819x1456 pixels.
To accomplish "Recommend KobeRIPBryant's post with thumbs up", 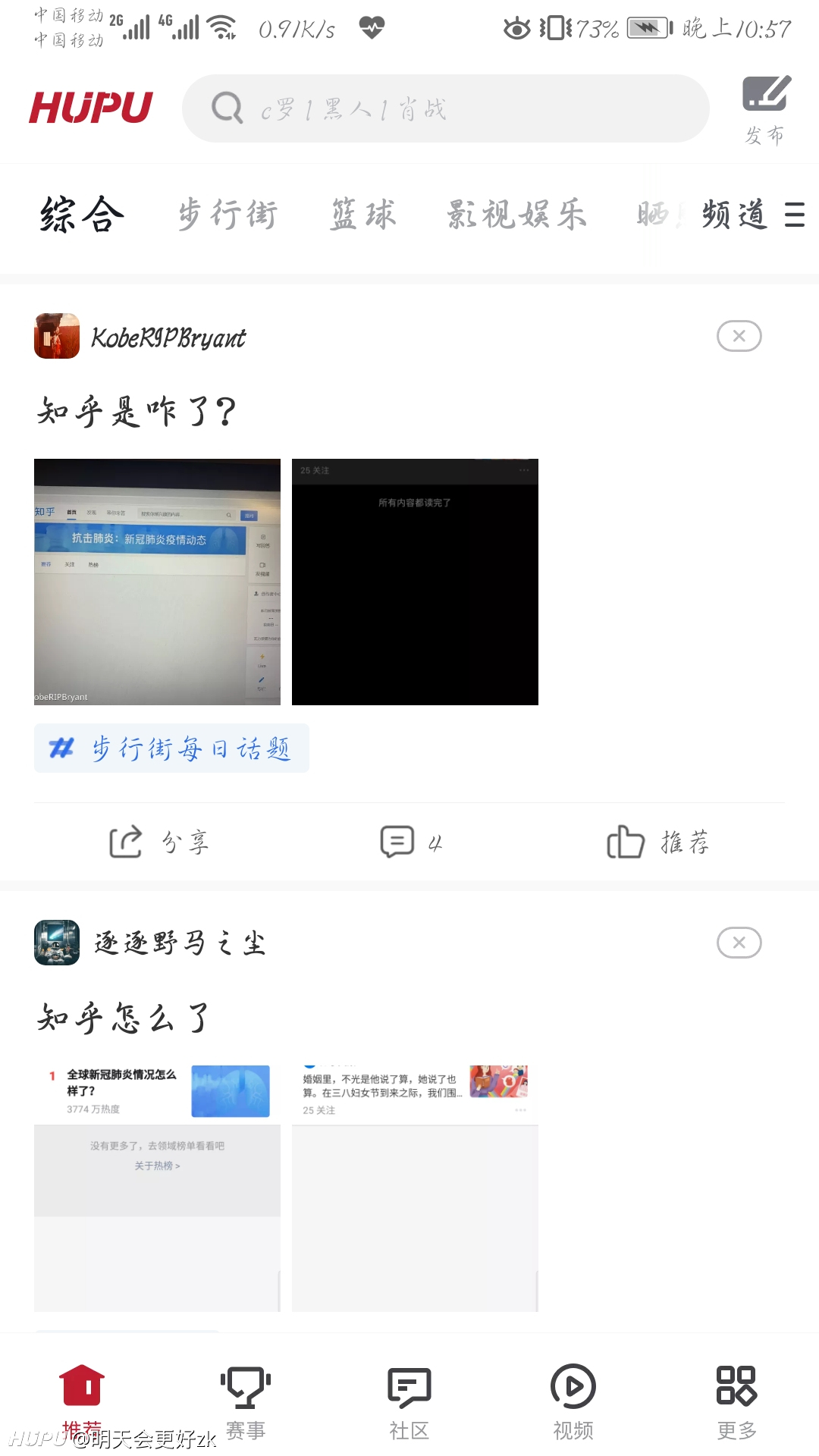I will [x=658, y=842].
